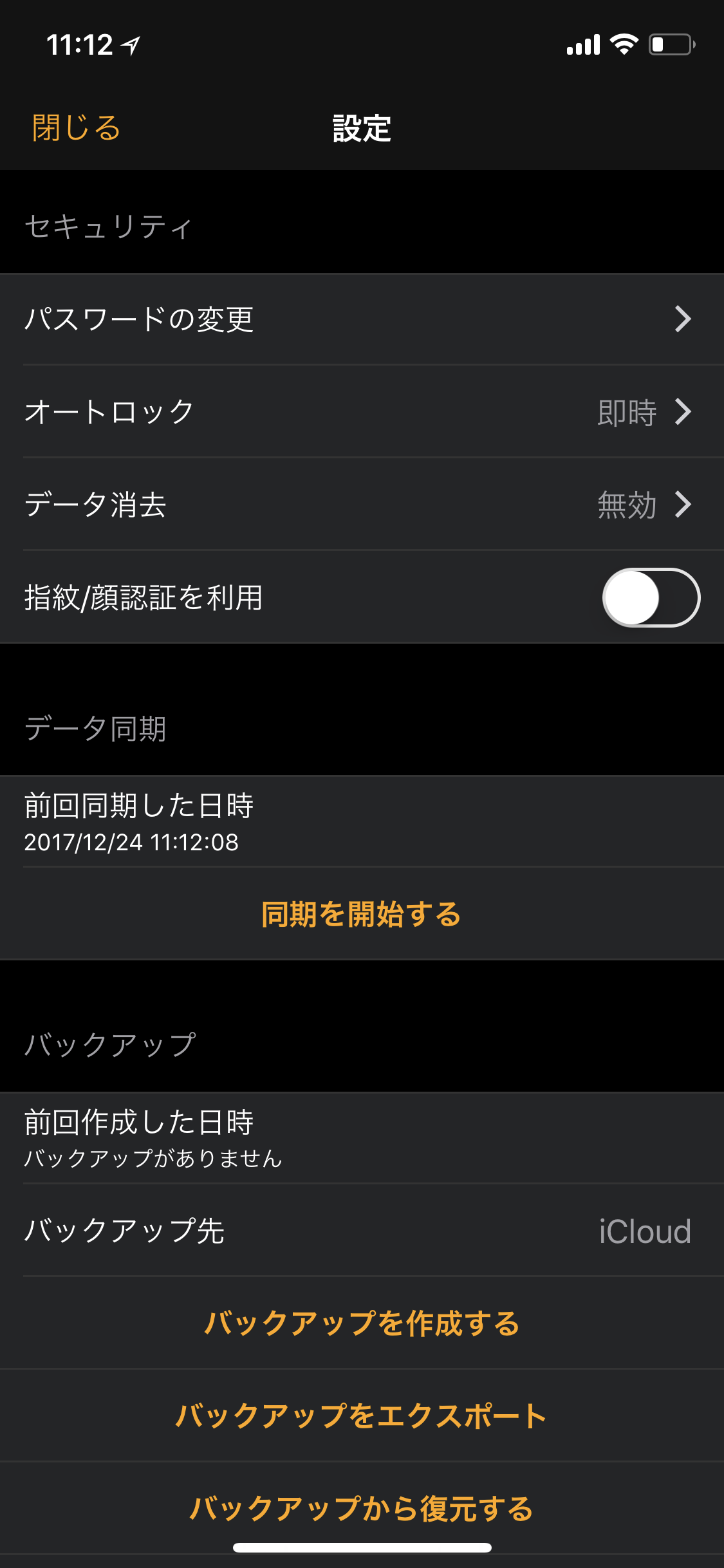Select バックアップをエクスポート
The height and width of the screenshot is (1568, 724).
[x=362, y=1416]
